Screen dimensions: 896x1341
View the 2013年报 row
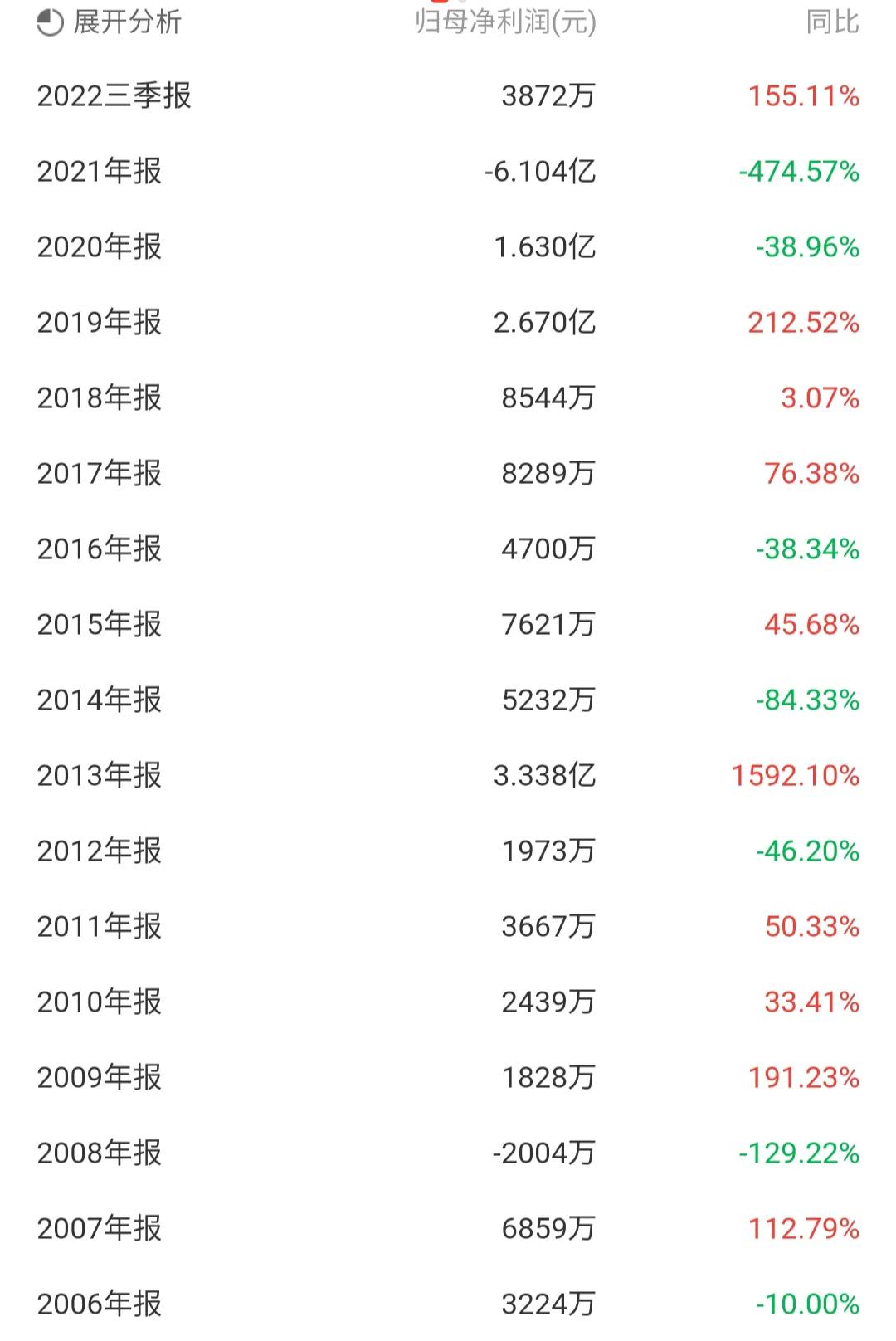point(97,776)
